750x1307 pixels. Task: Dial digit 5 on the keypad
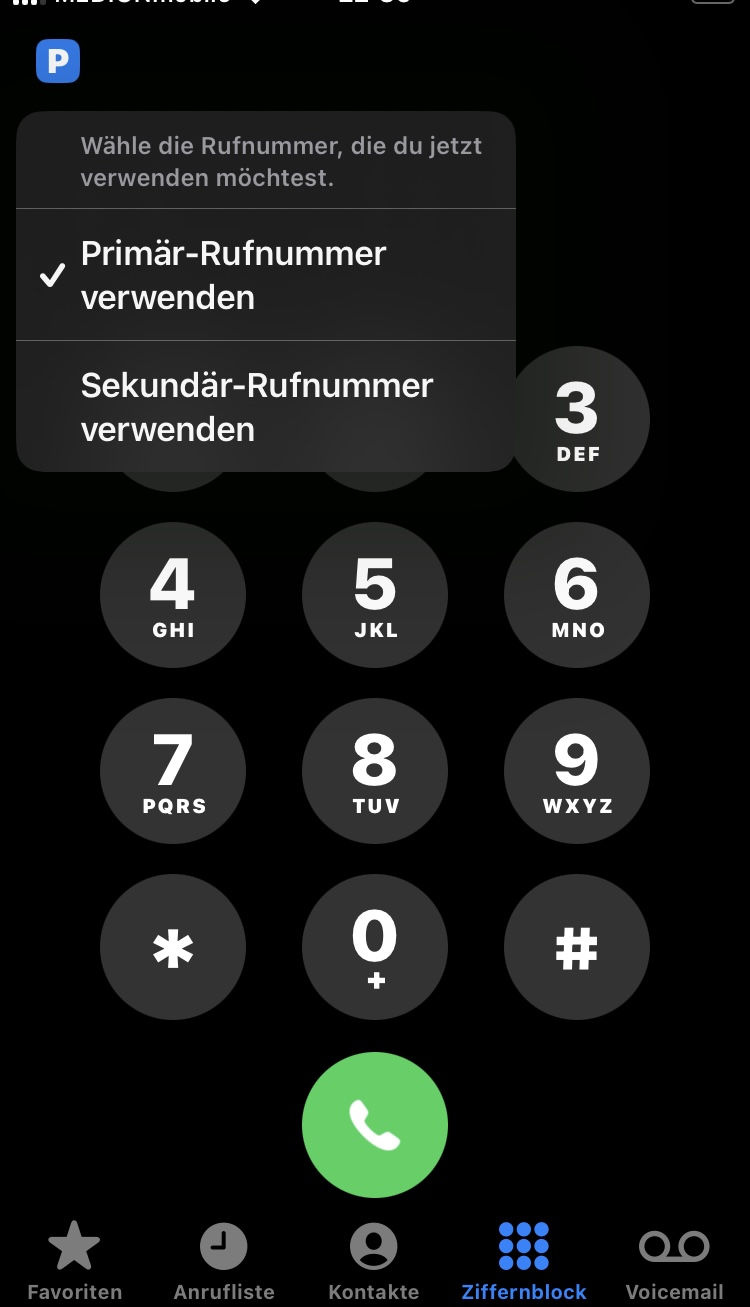375,595
